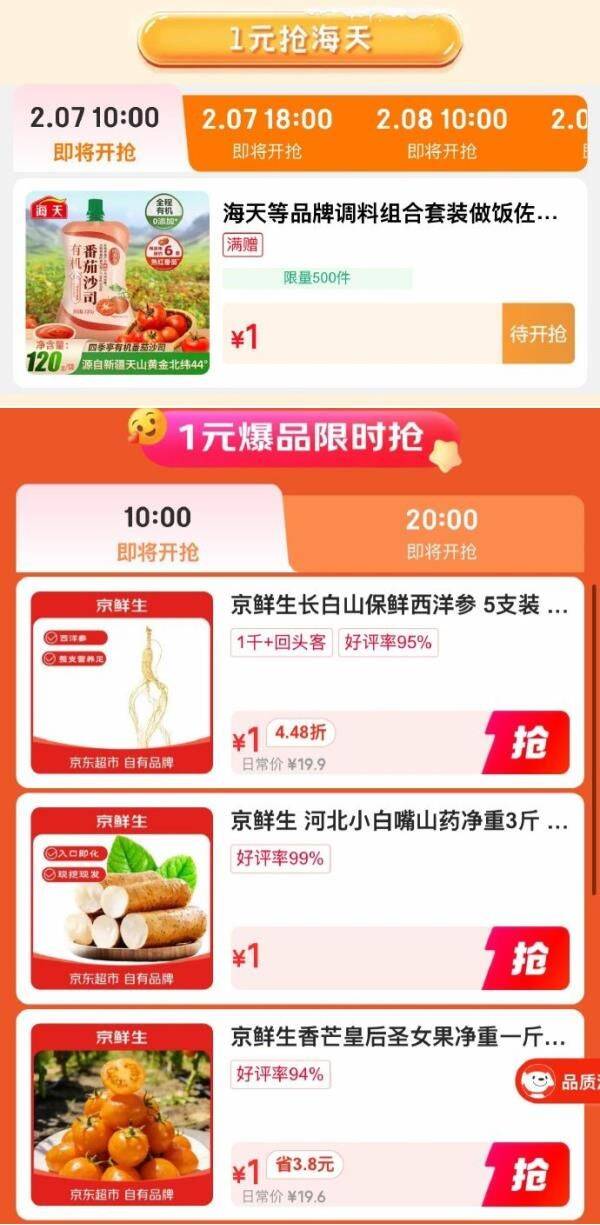Image resolution: width=600 pixels, height=1225 pixels.
Task: Open the 海天番茄沙司 product card
Action: coord(300,284)
